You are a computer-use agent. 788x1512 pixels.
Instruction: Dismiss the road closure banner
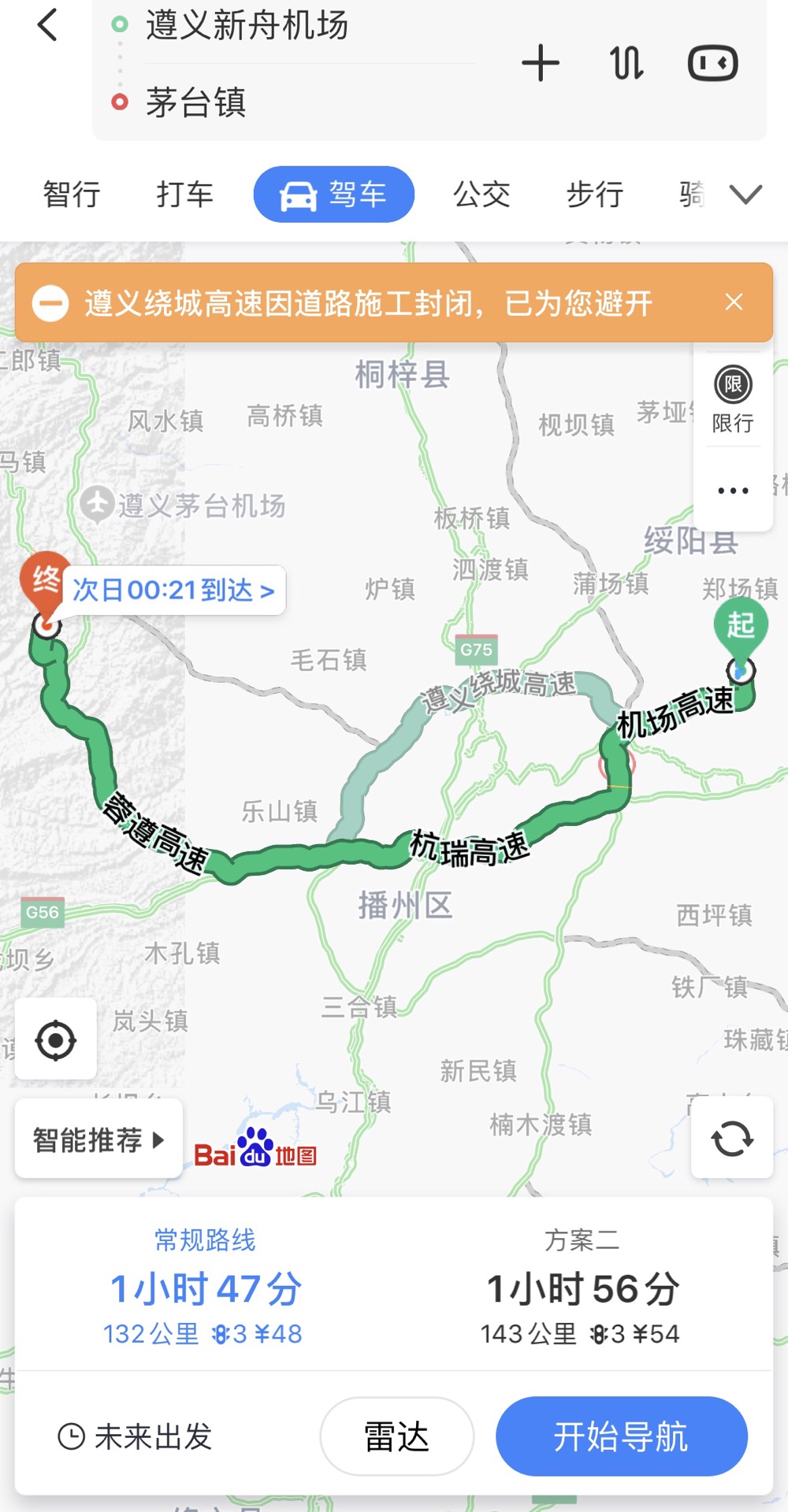(734, 302)
